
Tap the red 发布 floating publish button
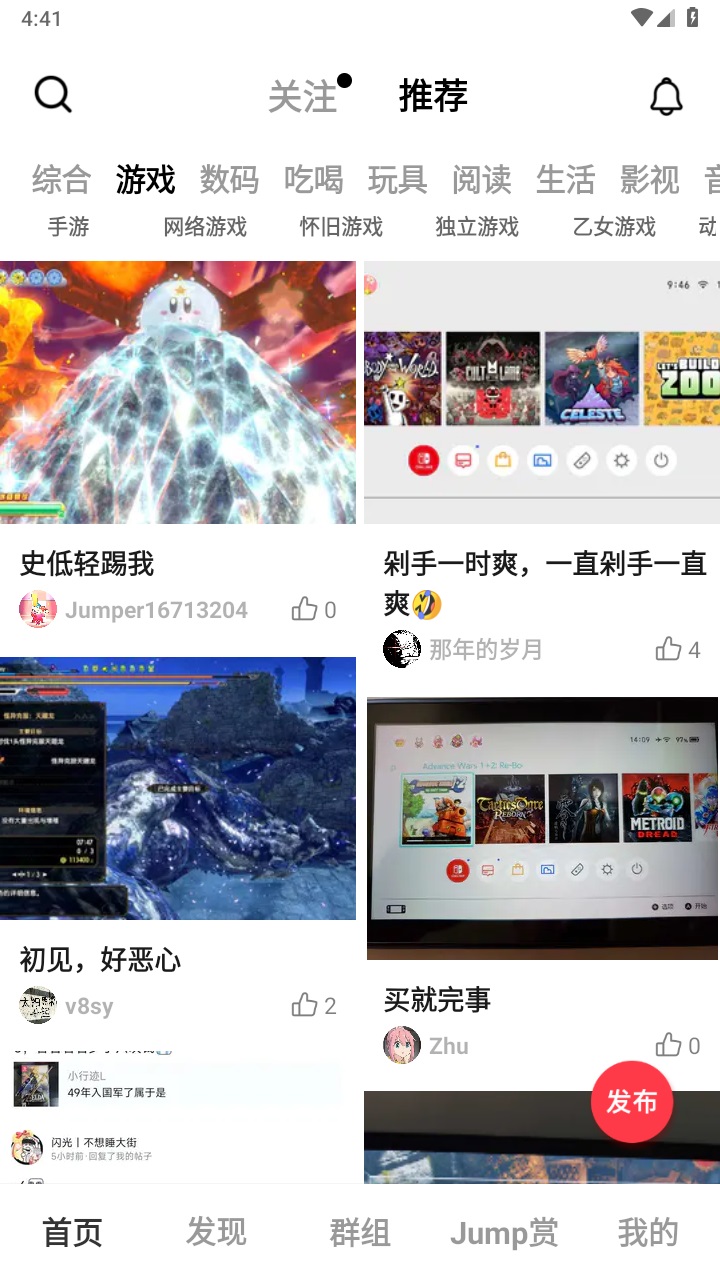point(632,1103)
